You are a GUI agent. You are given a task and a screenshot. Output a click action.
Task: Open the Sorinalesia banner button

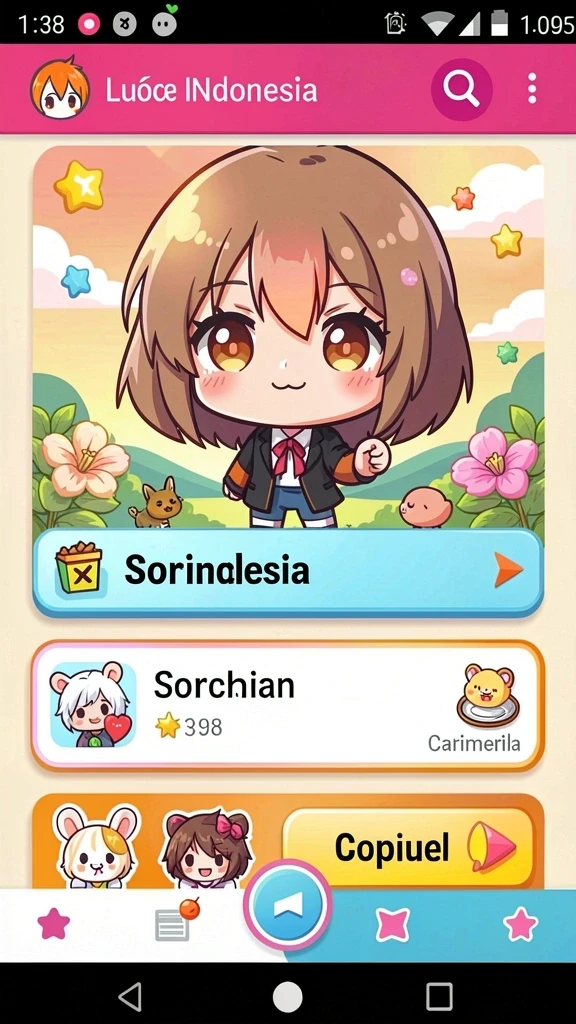pyautogui.click(x=287, y=572)
